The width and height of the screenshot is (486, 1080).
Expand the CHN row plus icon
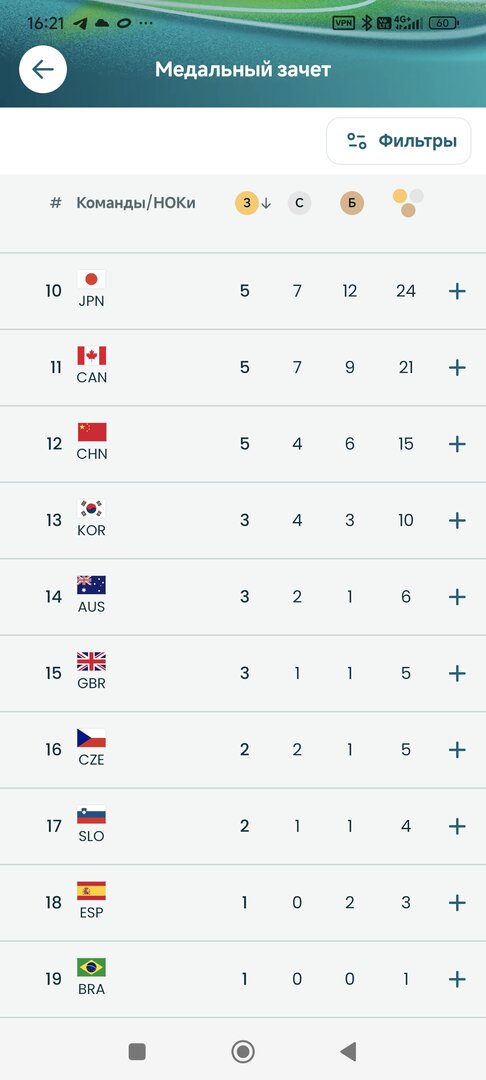(457, 444)
